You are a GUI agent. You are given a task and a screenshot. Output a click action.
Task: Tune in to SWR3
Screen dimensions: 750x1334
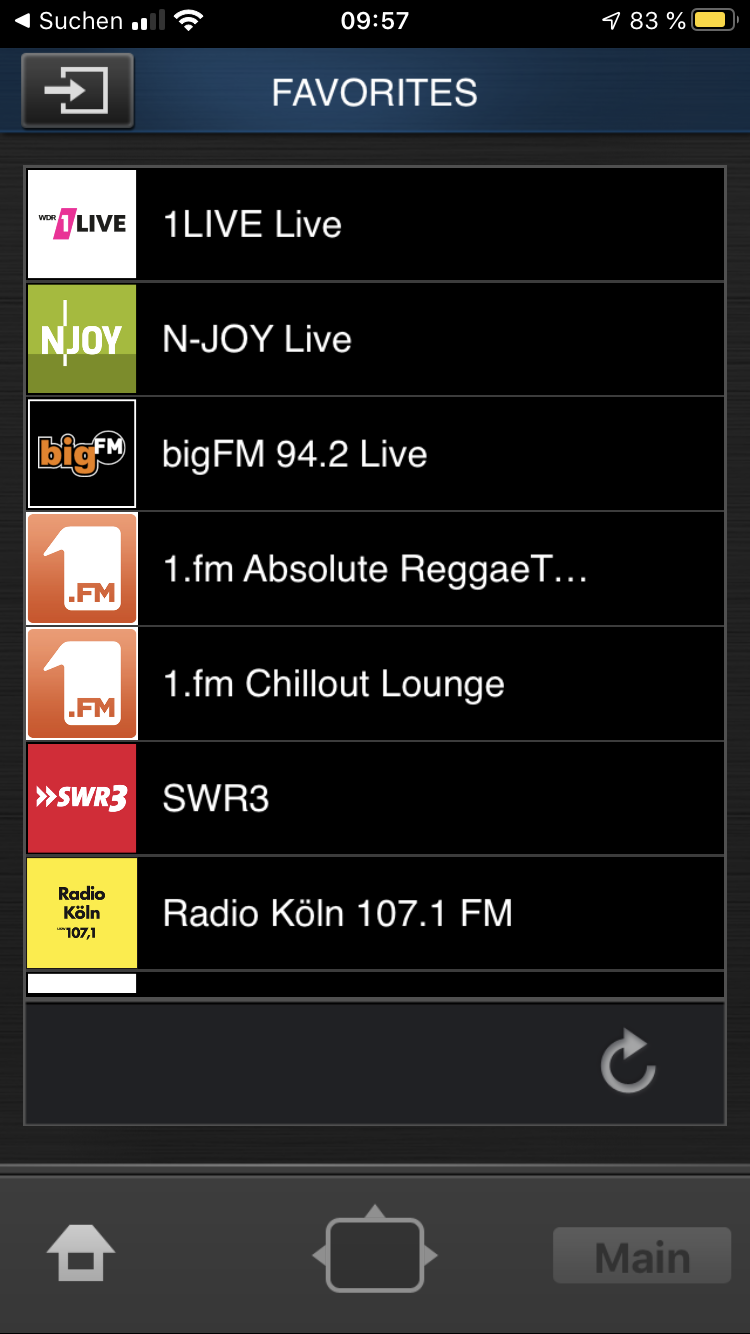click(375, 799)
